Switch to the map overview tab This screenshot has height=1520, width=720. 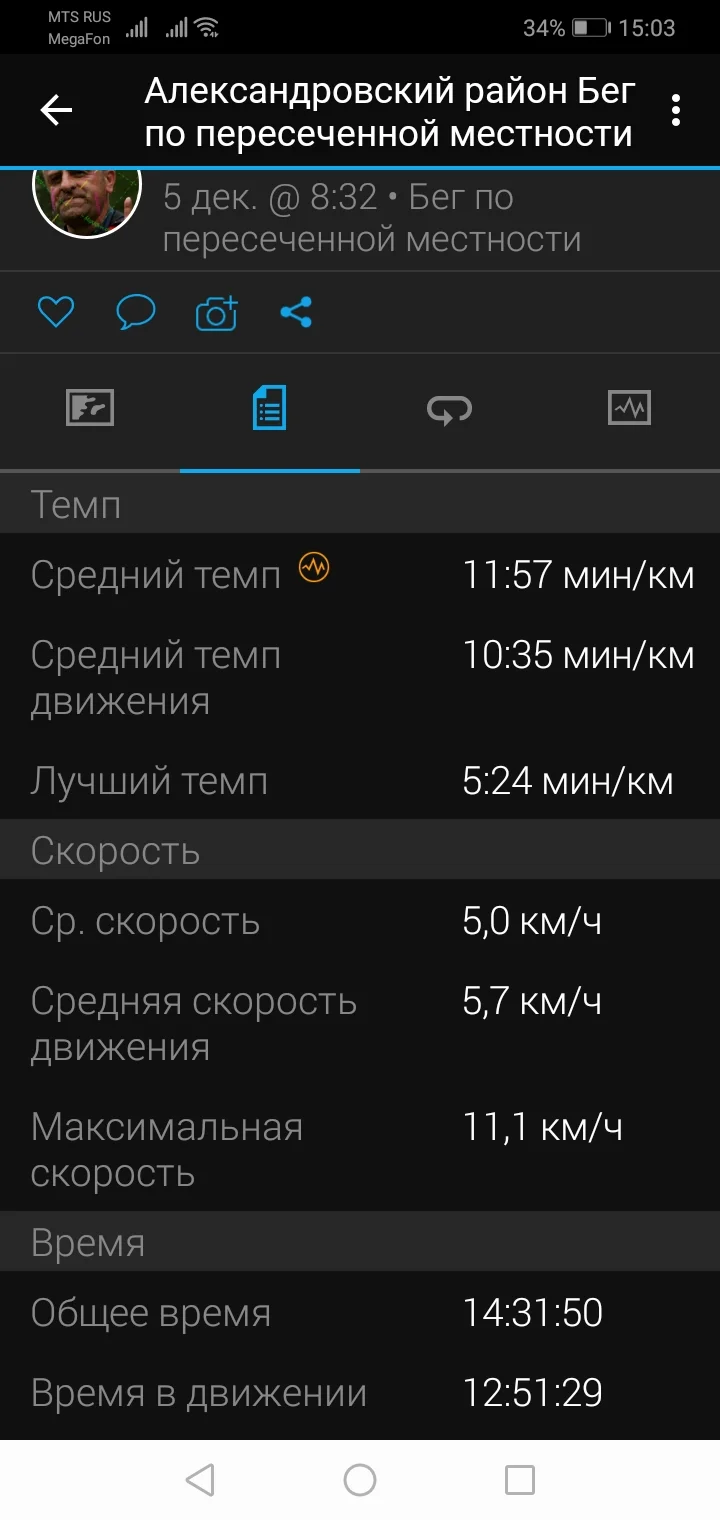[90, 408]
